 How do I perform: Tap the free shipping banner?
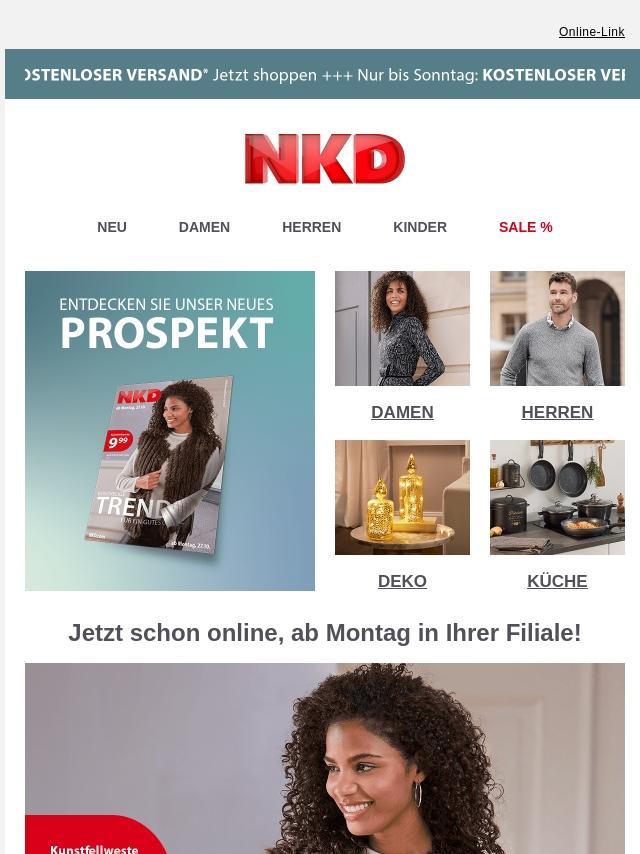coord(322,75)
